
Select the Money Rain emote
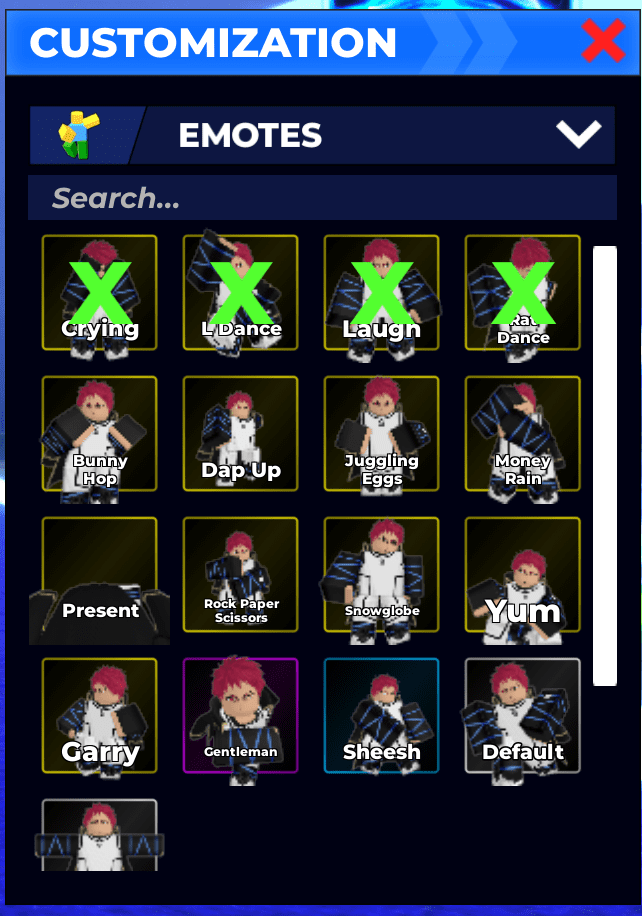523,434
